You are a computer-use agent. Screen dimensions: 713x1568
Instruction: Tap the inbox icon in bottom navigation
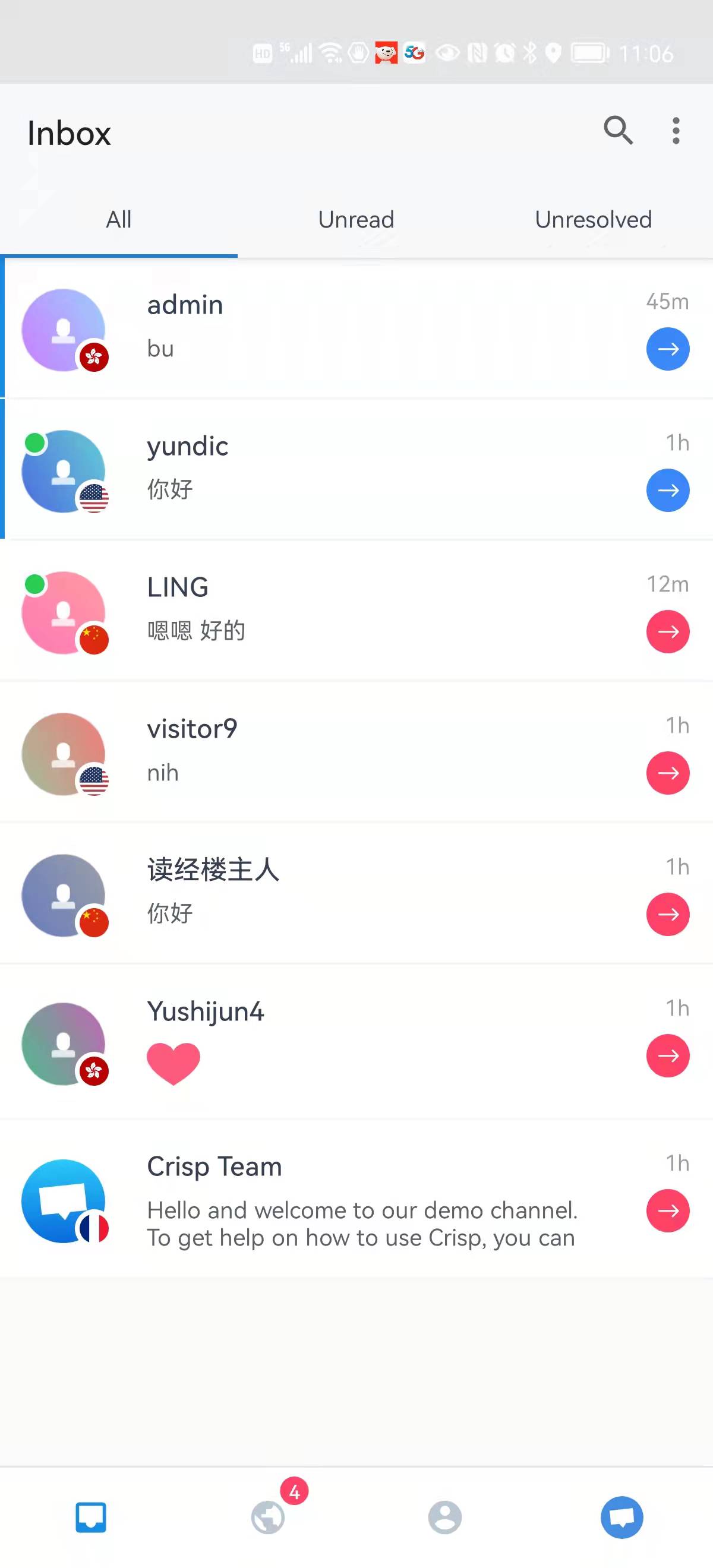click(x=91, y=1516)
